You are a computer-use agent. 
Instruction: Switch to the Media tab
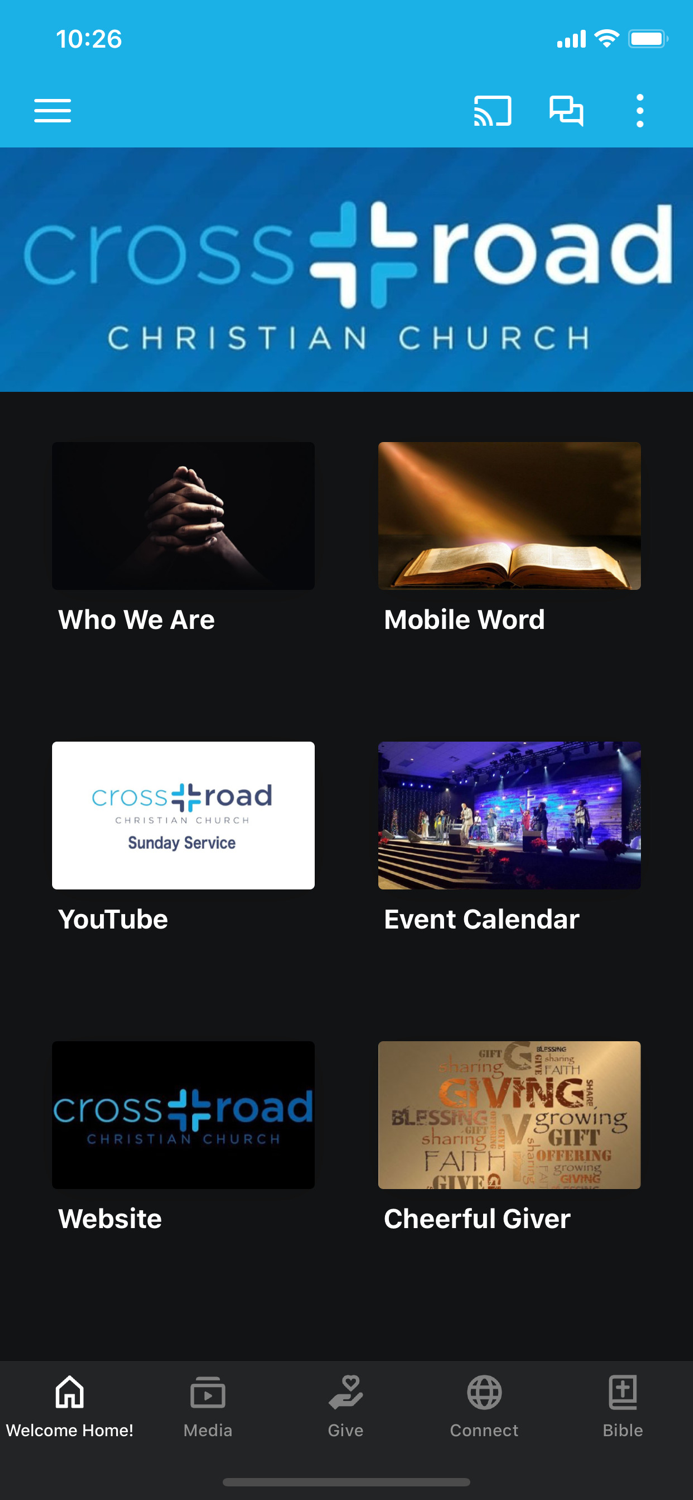(208, 1406)
